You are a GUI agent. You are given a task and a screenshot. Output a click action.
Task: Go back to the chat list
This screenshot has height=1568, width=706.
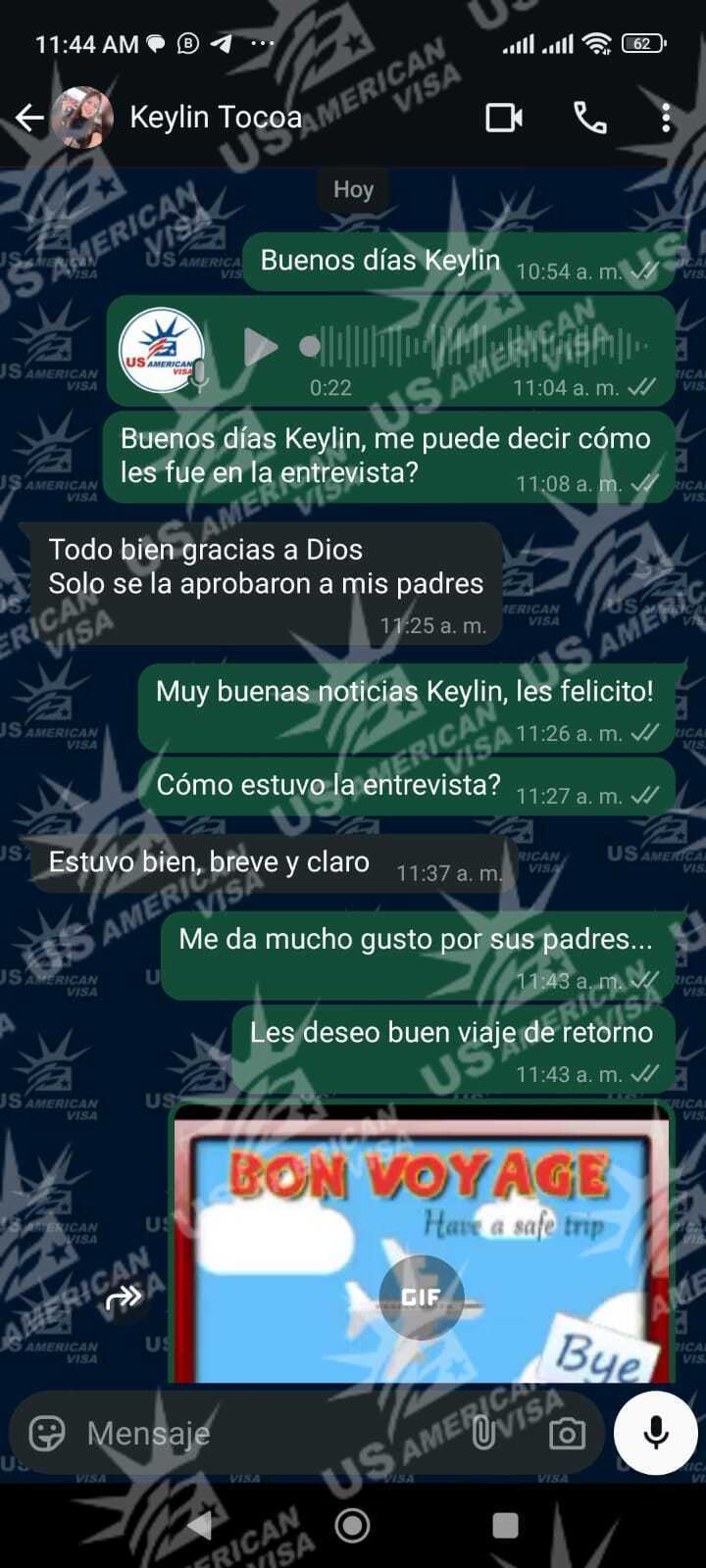point(29,119)
